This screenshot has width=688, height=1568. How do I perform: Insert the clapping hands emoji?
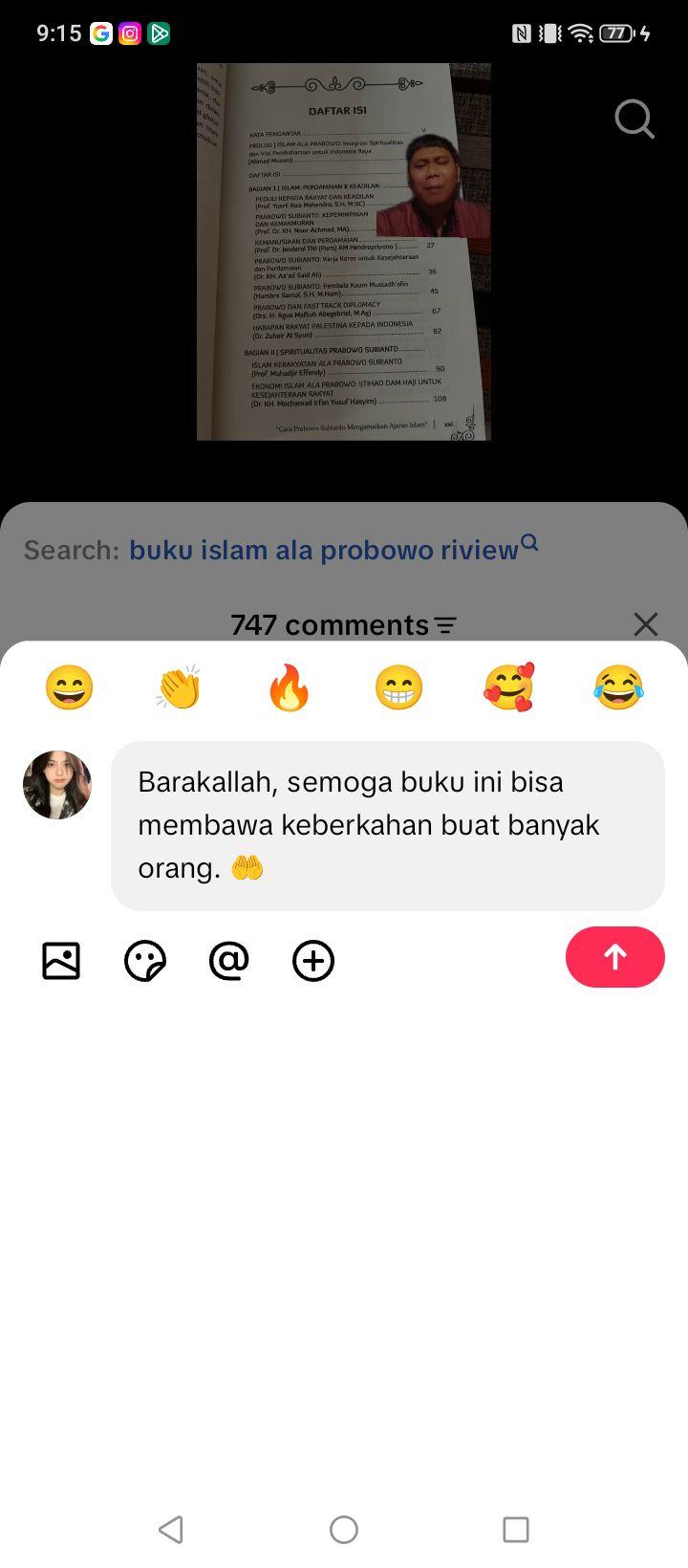[x=179, y=687]
